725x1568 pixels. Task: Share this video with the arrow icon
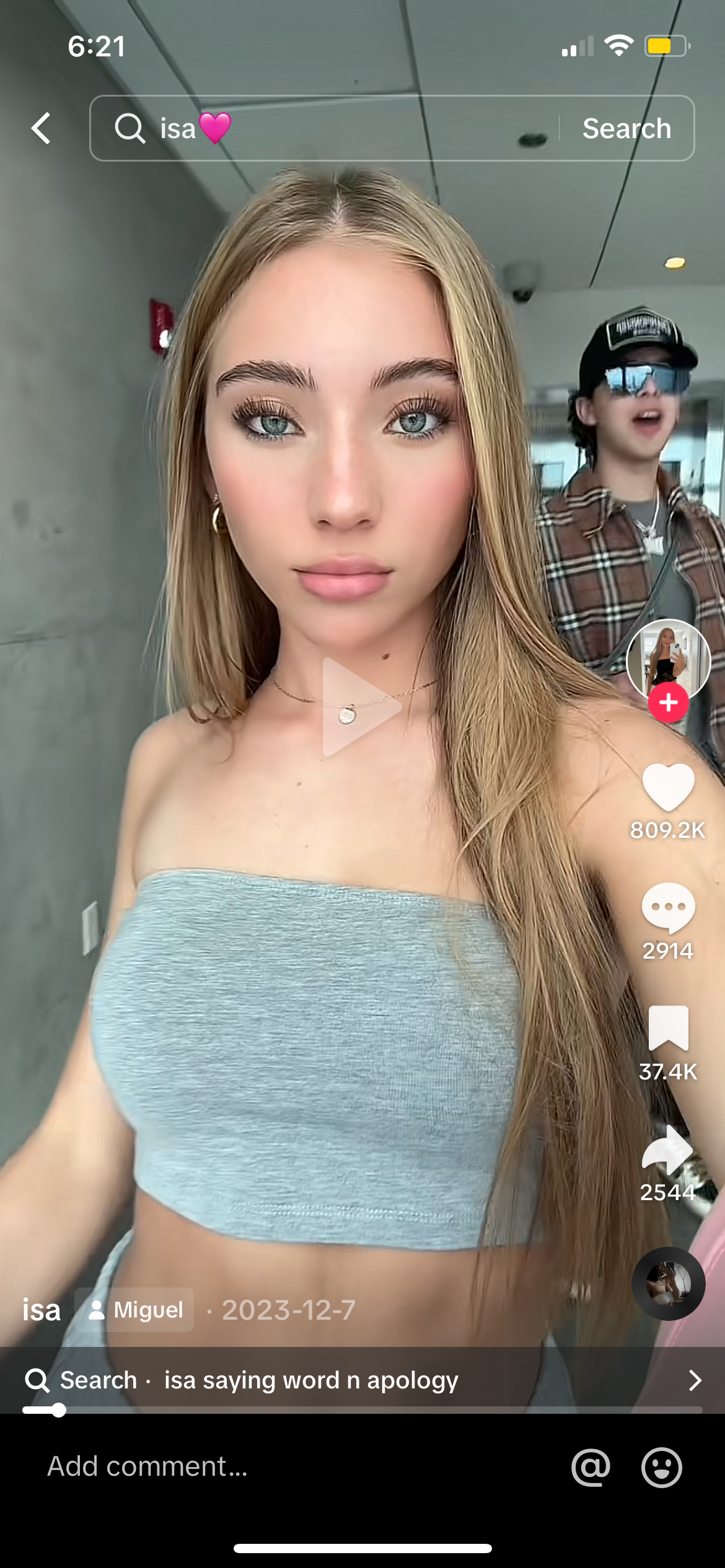[x=668, y=1149]
